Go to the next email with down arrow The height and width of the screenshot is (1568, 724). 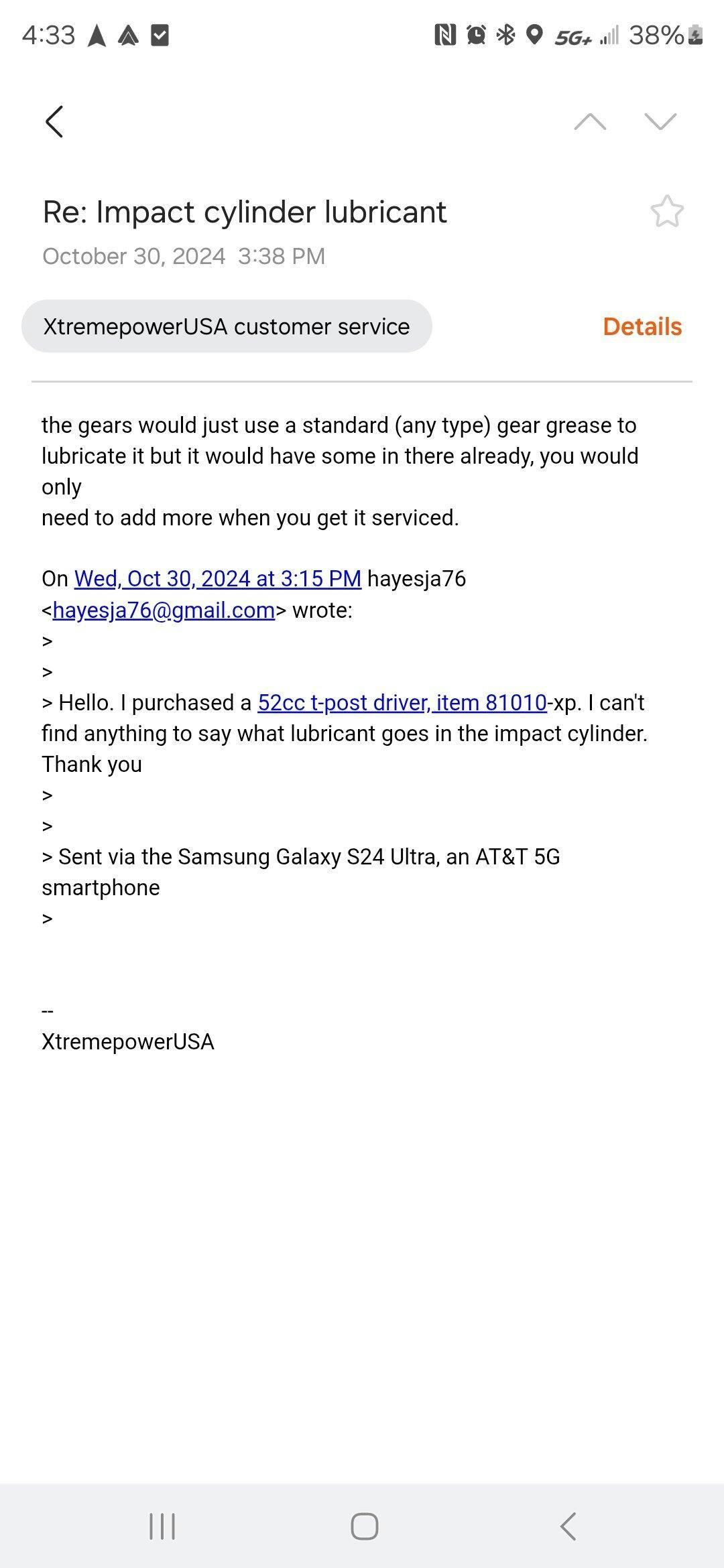(x=660, y=121)
